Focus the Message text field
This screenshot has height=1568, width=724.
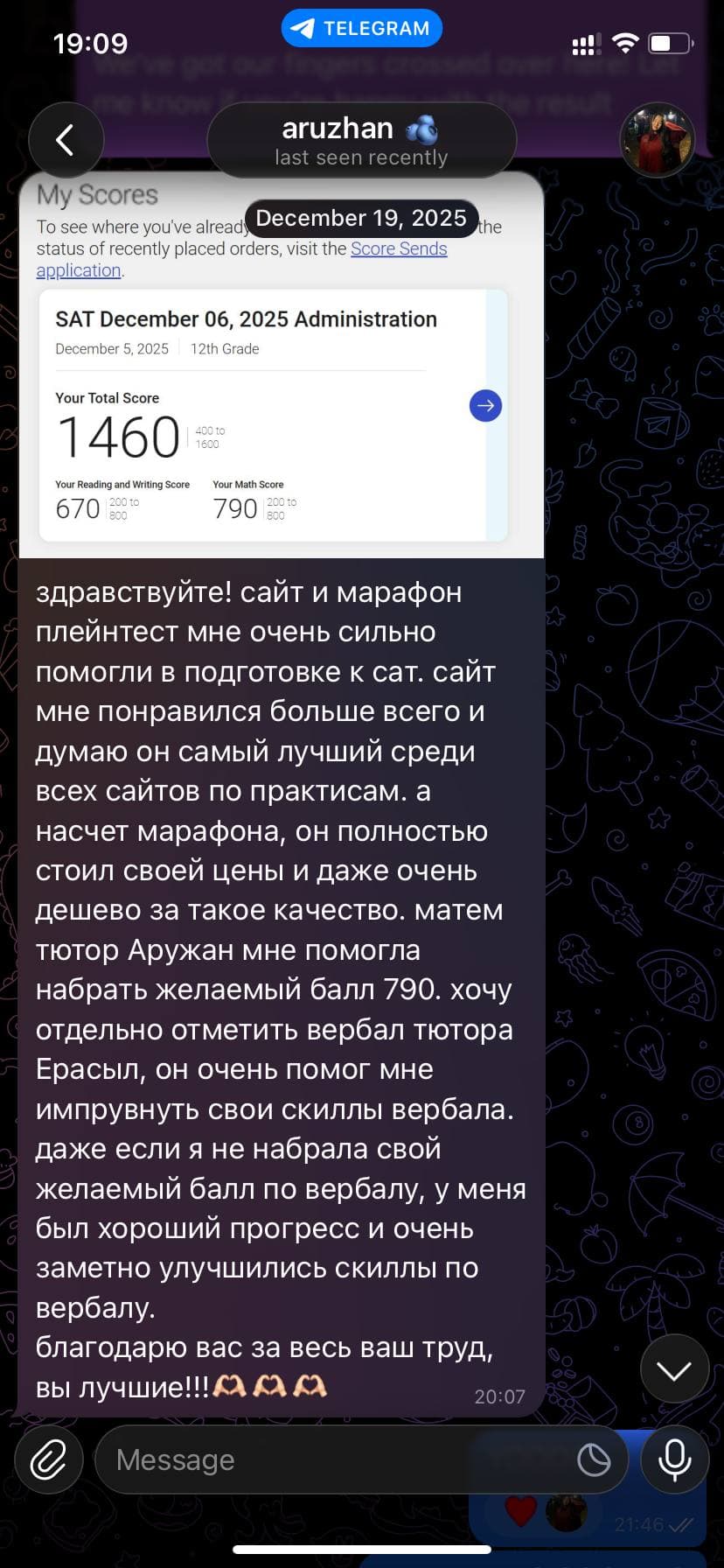coord(332,1459)
